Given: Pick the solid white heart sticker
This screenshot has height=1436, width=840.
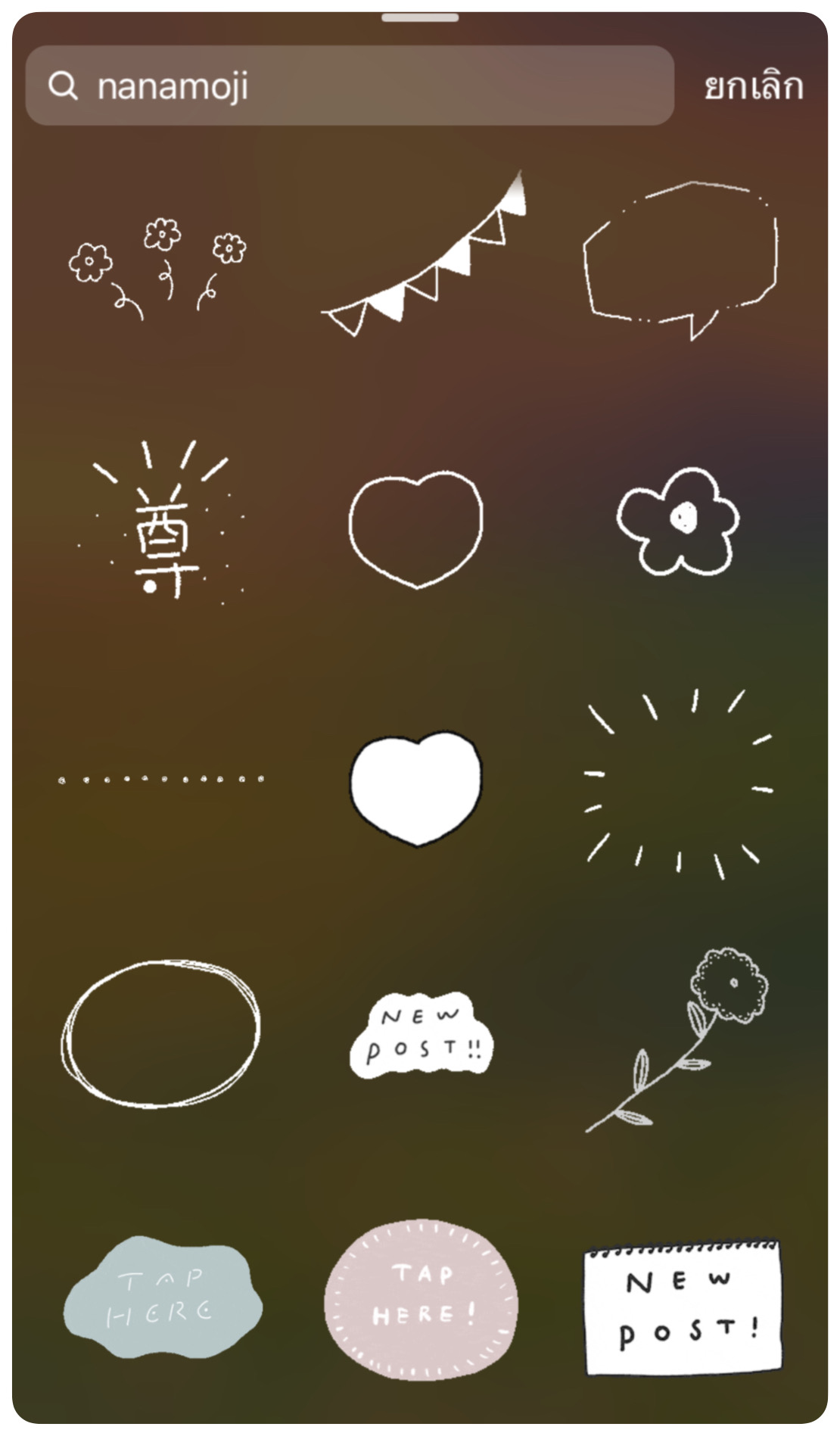Looking at the screenshot, I should (418, 787).
